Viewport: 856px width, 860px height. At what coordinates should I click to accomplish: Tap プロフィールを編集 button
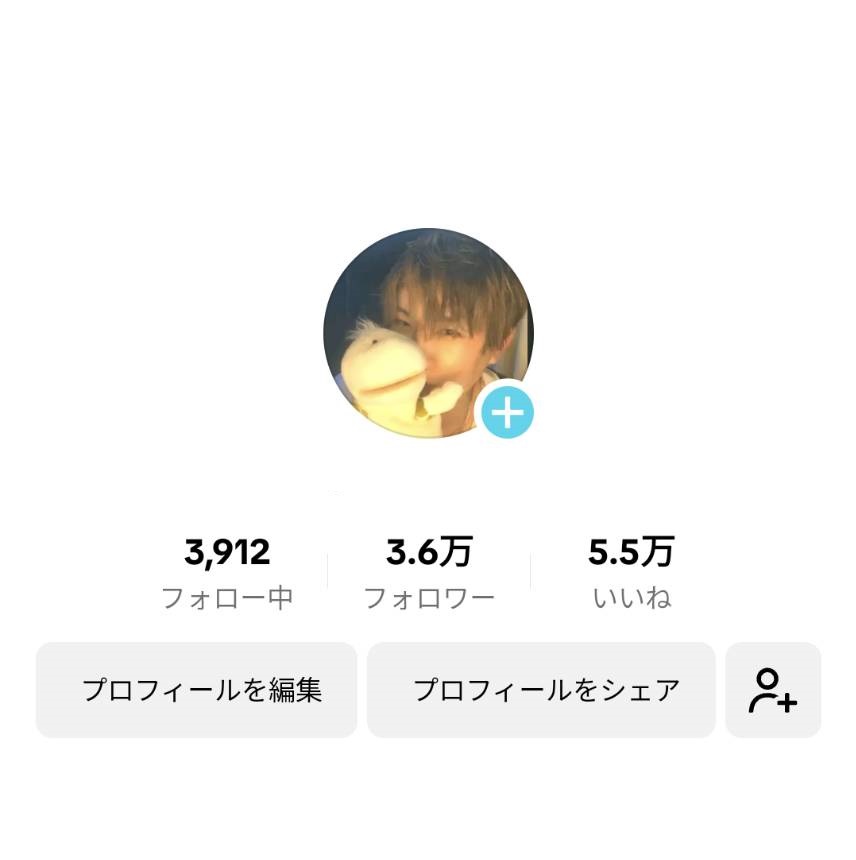pos(197,690)
